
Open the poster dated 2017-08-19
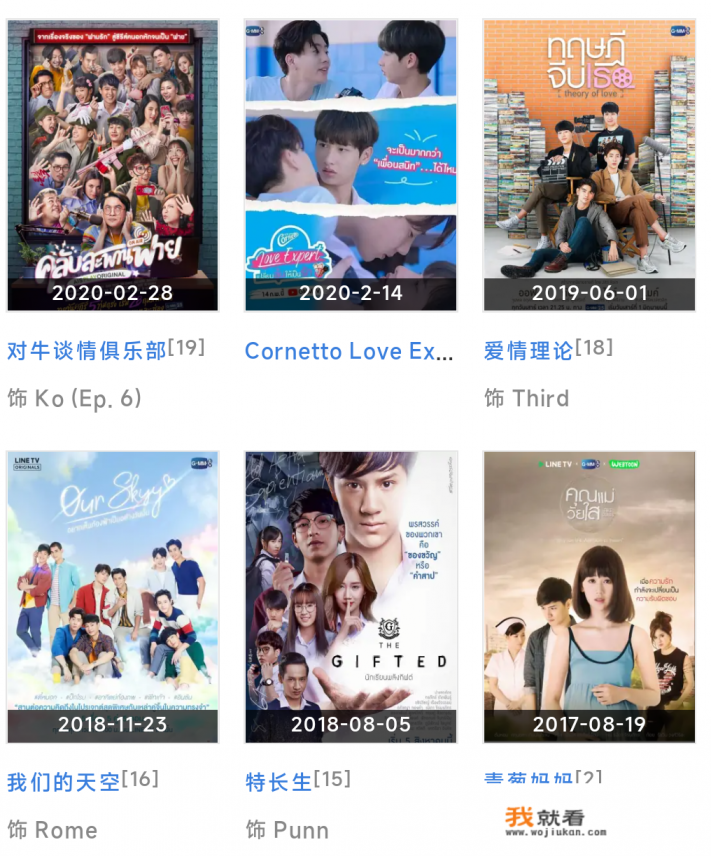click(589, 596)
